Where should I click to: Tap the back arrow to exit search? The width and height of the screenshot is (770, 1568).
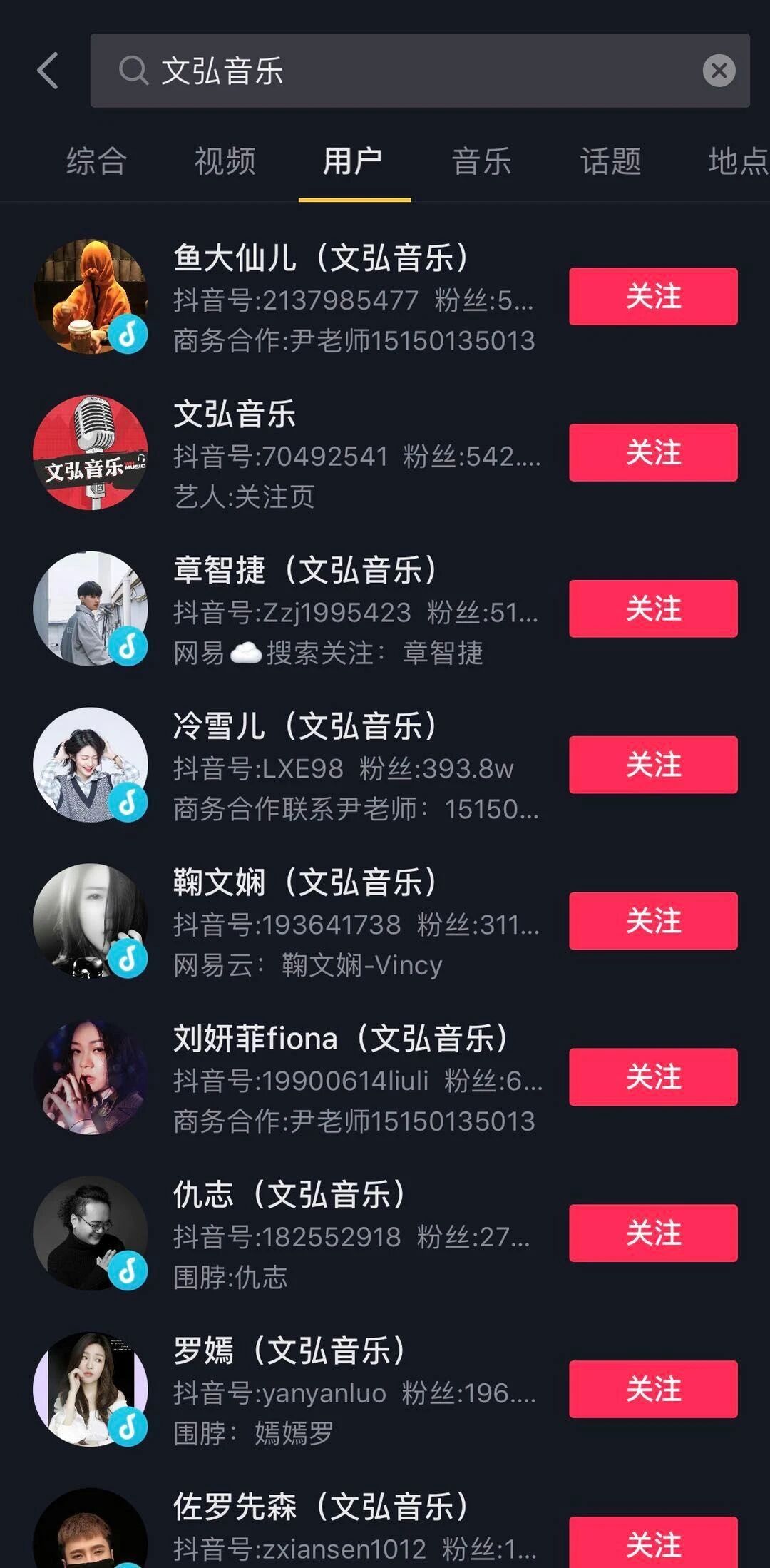[x=47, y=71]
